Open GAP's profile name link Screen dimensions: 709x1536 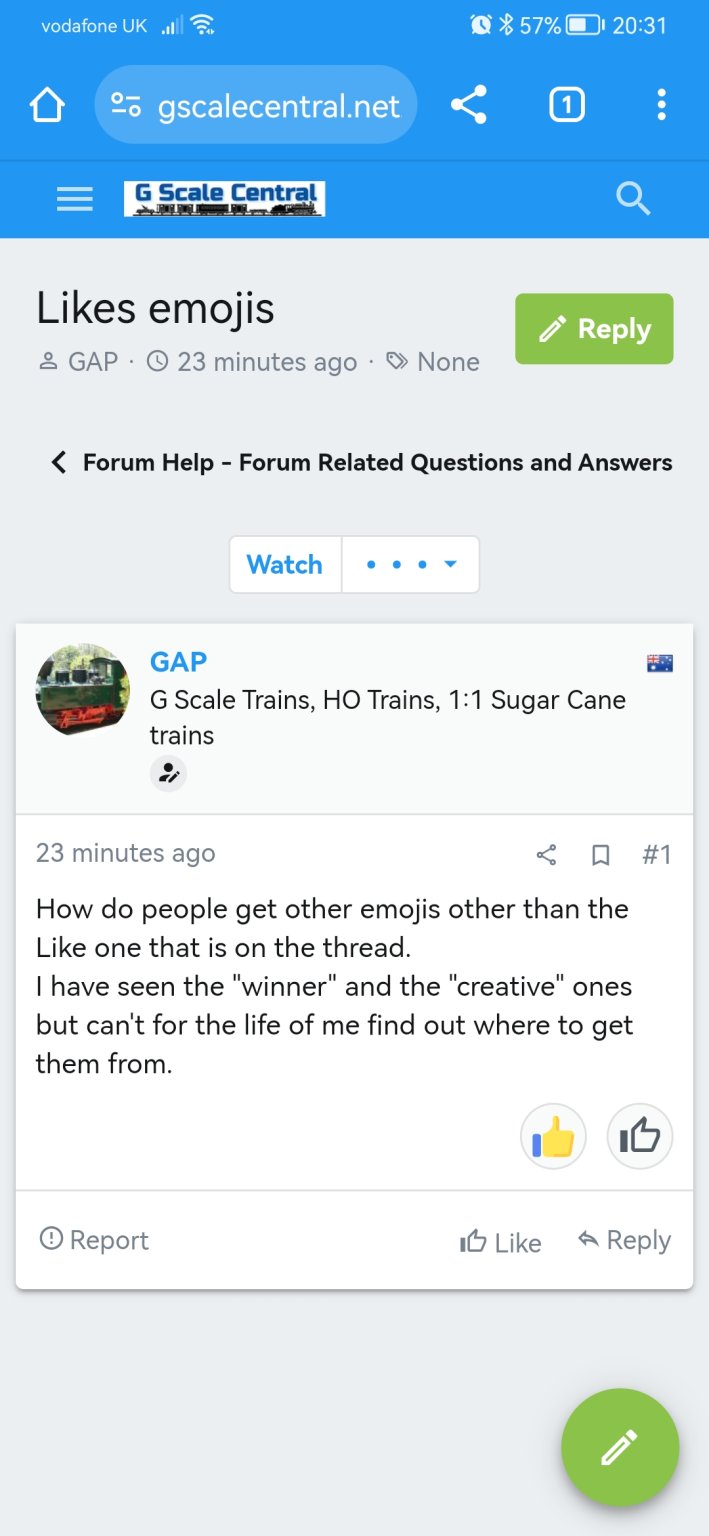click(178, 662)
